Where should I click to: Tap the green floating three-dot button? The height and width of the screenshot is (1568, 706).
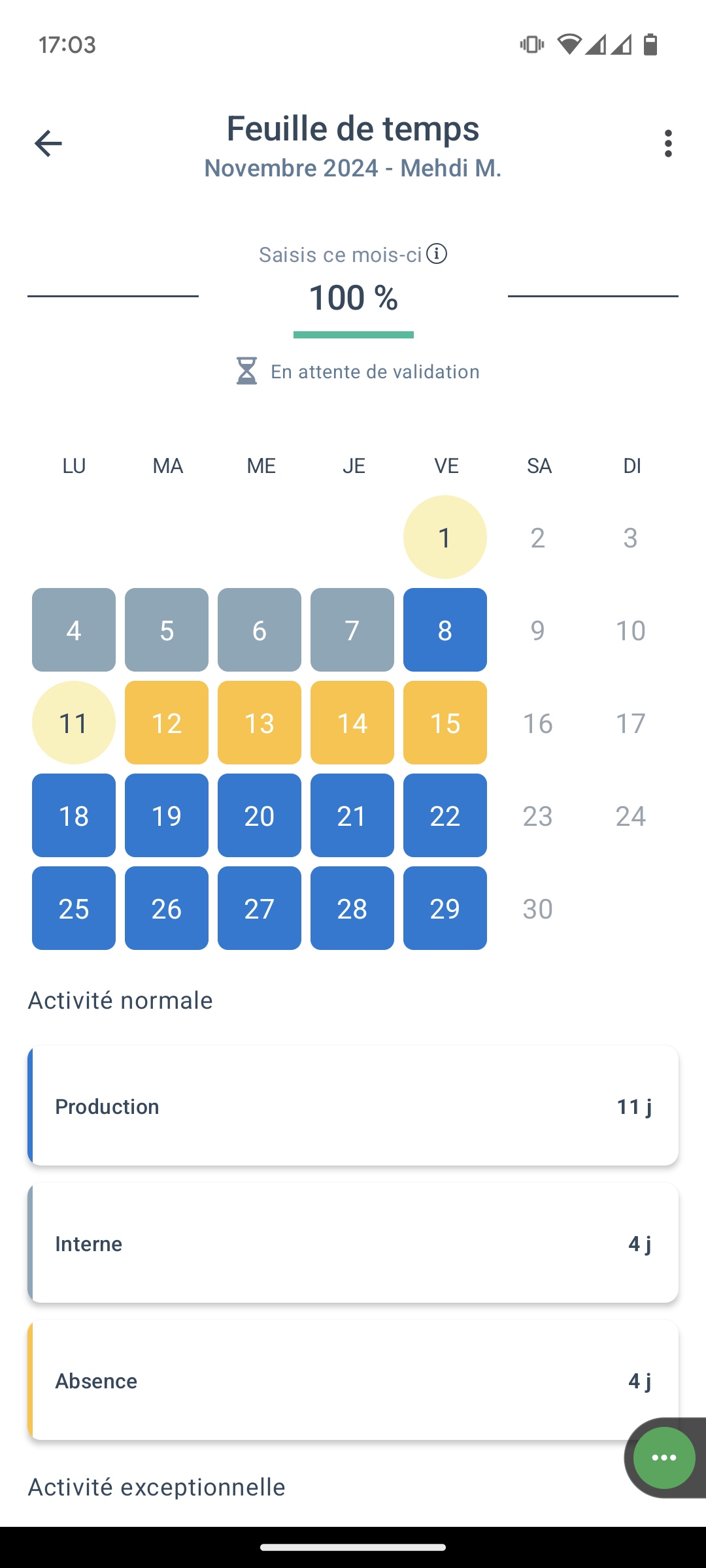click(664, 1458)
